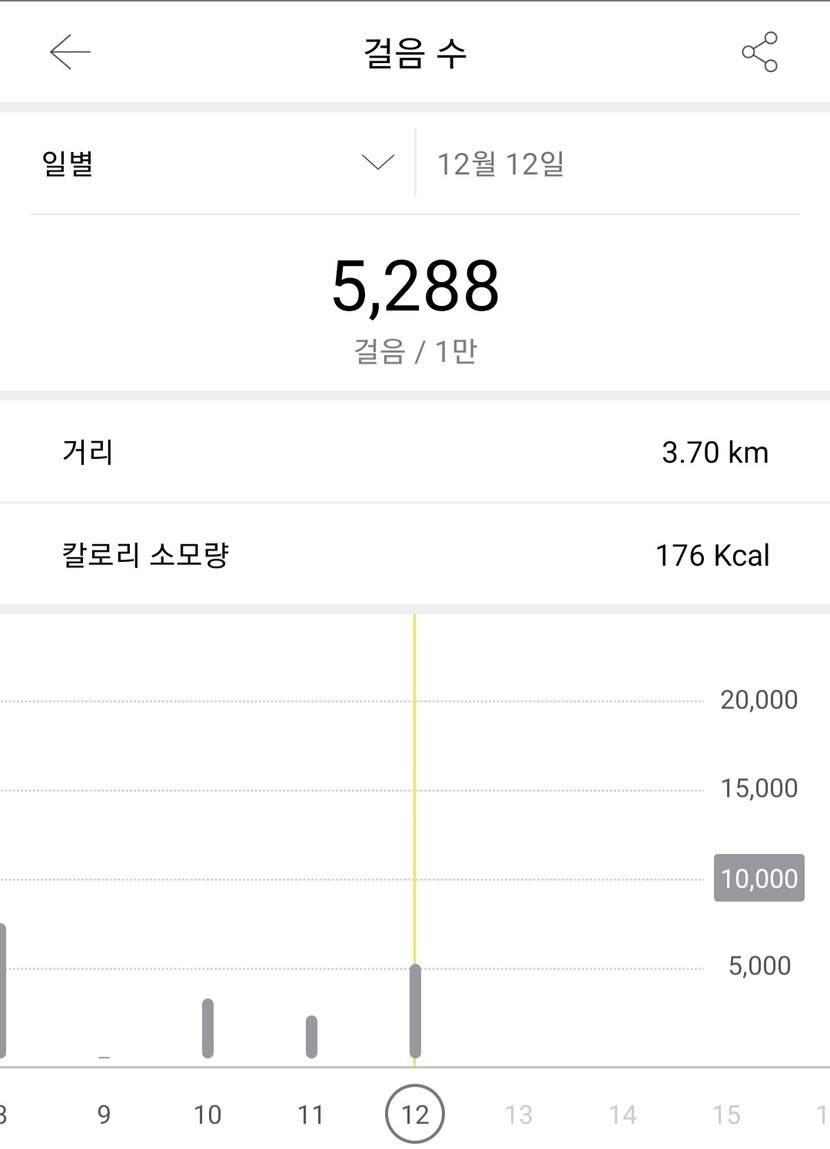Select day 9 on the chart

point(104,1114)
